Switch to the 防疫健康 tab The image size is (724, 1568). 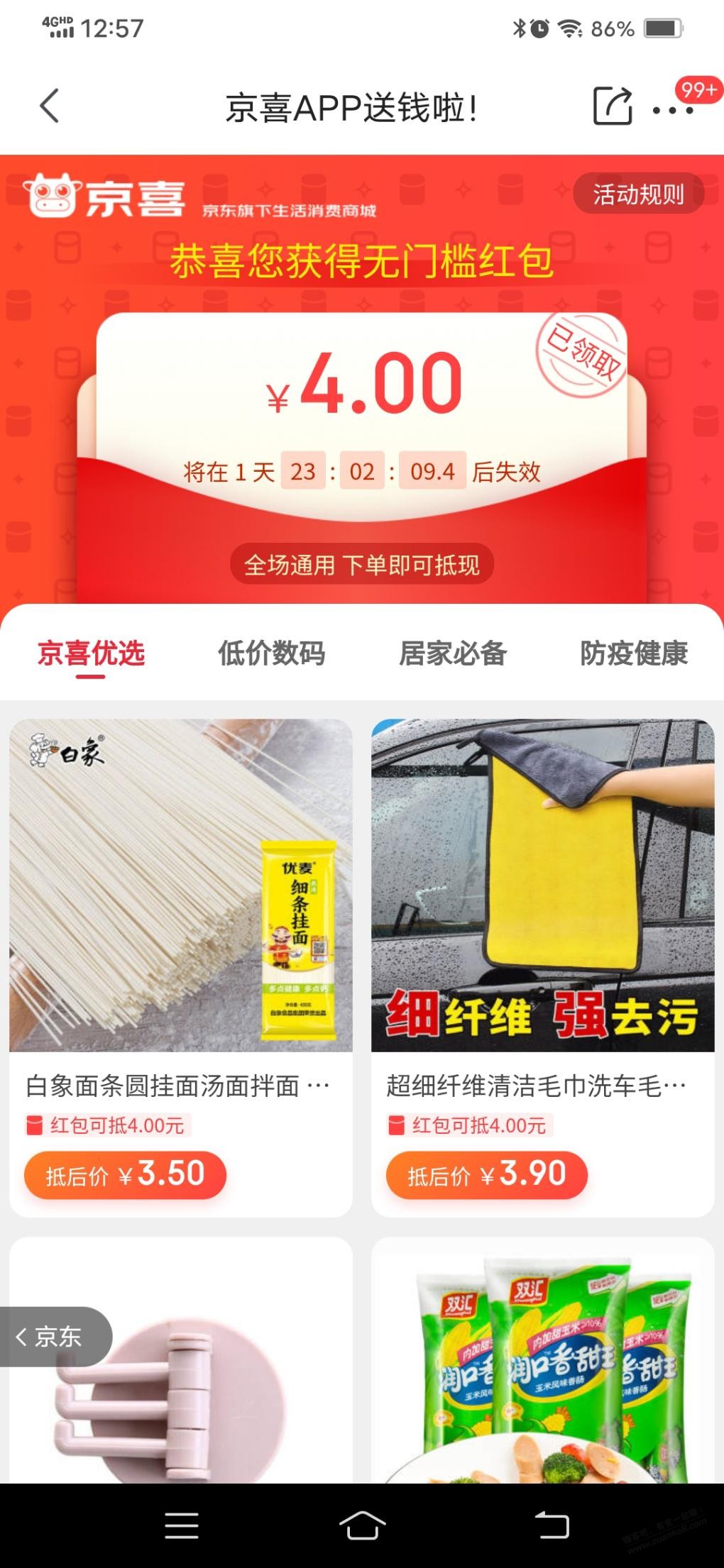click(x=634, y=653)
